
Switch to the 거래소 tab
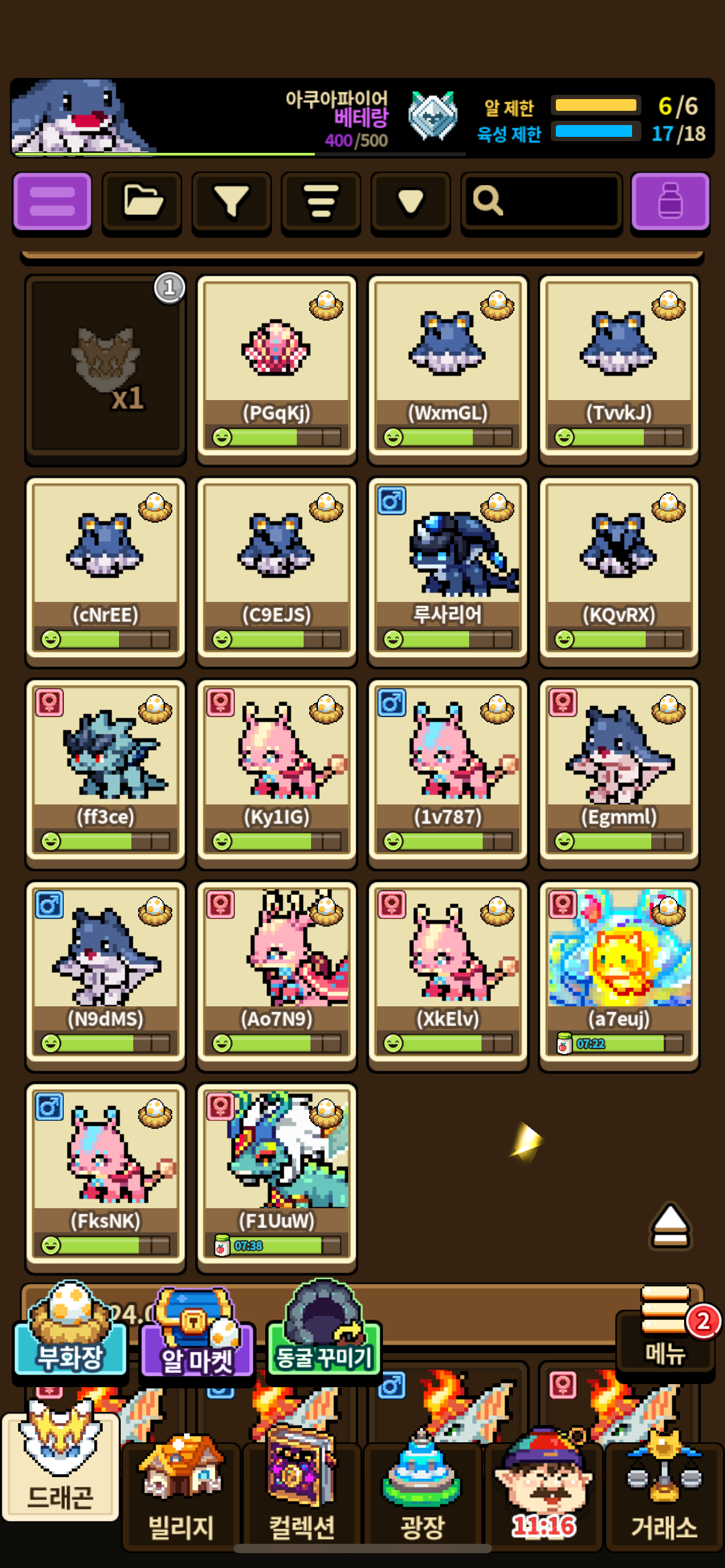coord(664,1496)
